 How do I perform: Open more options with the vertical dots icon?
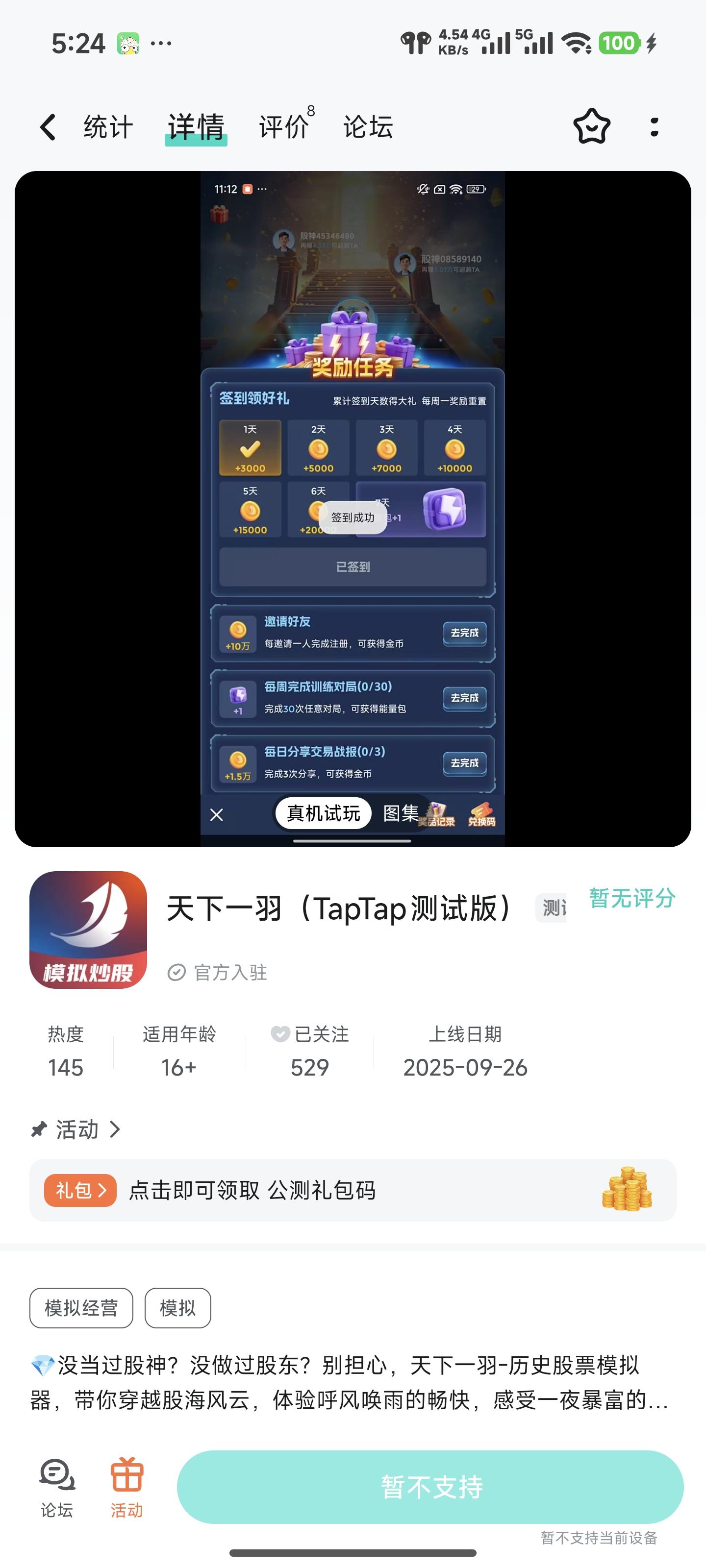[x=653, y=126]
